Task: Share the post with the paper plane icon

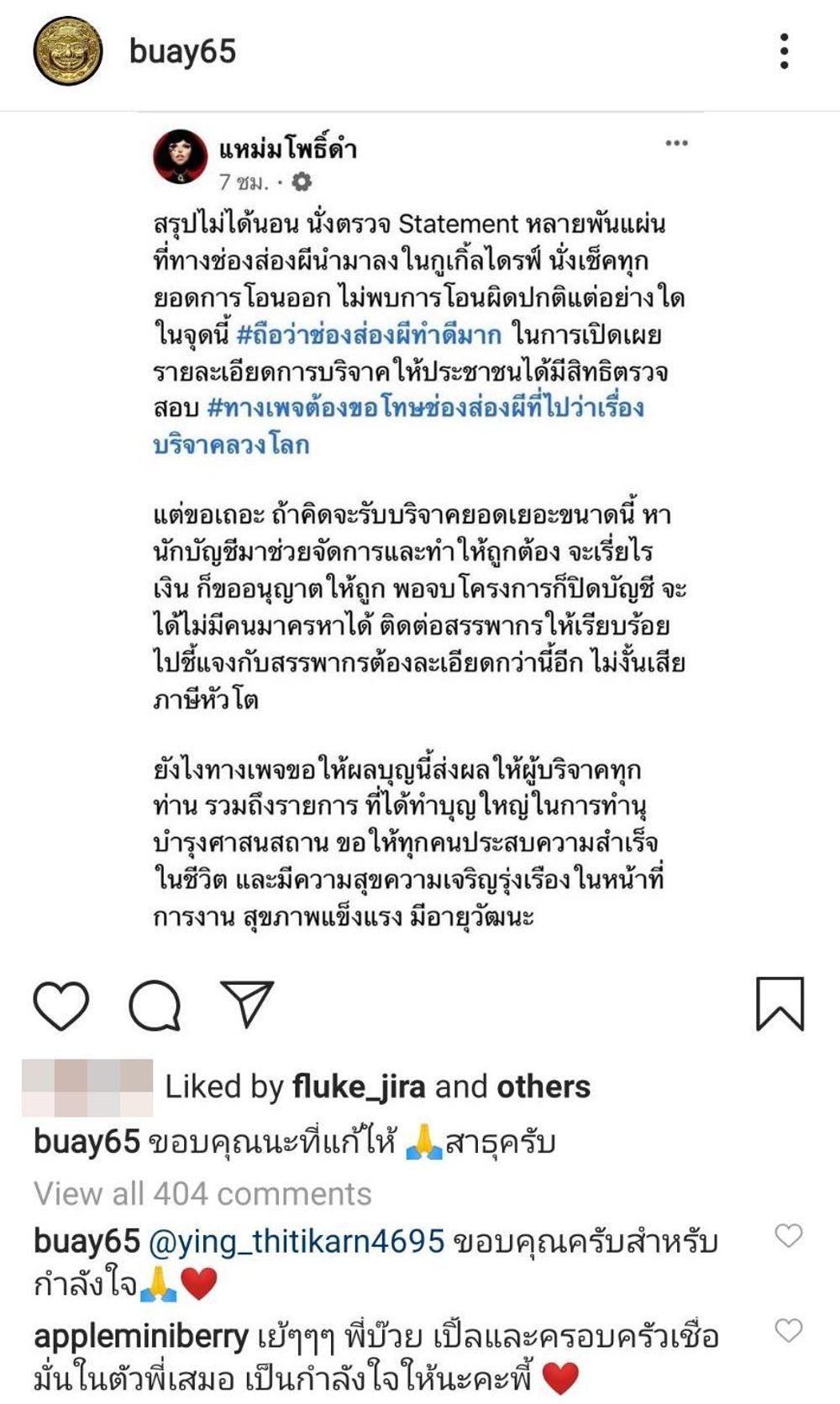Action: coord(247,1003)
